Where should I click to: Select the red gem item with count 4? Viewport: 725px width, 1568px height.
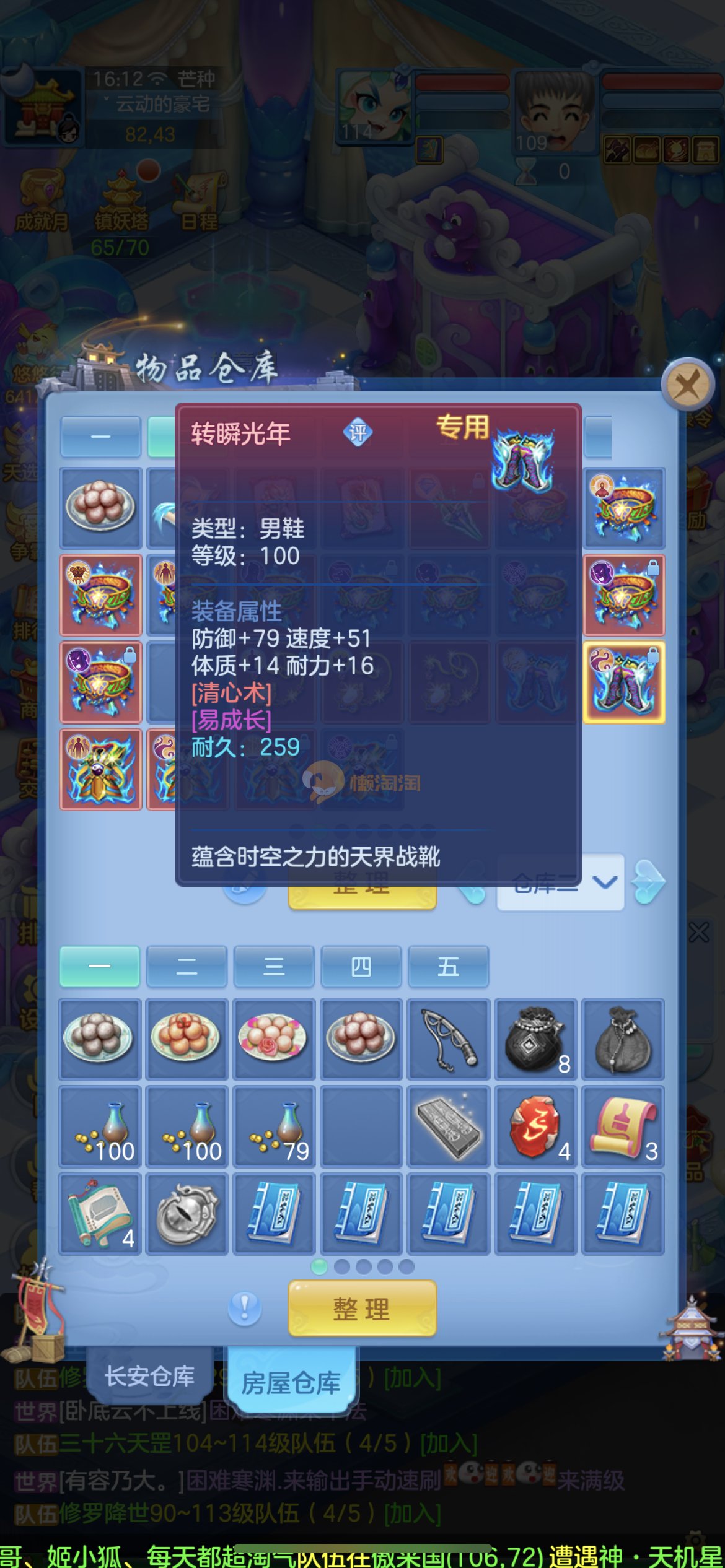click(x=535, y=1127)
